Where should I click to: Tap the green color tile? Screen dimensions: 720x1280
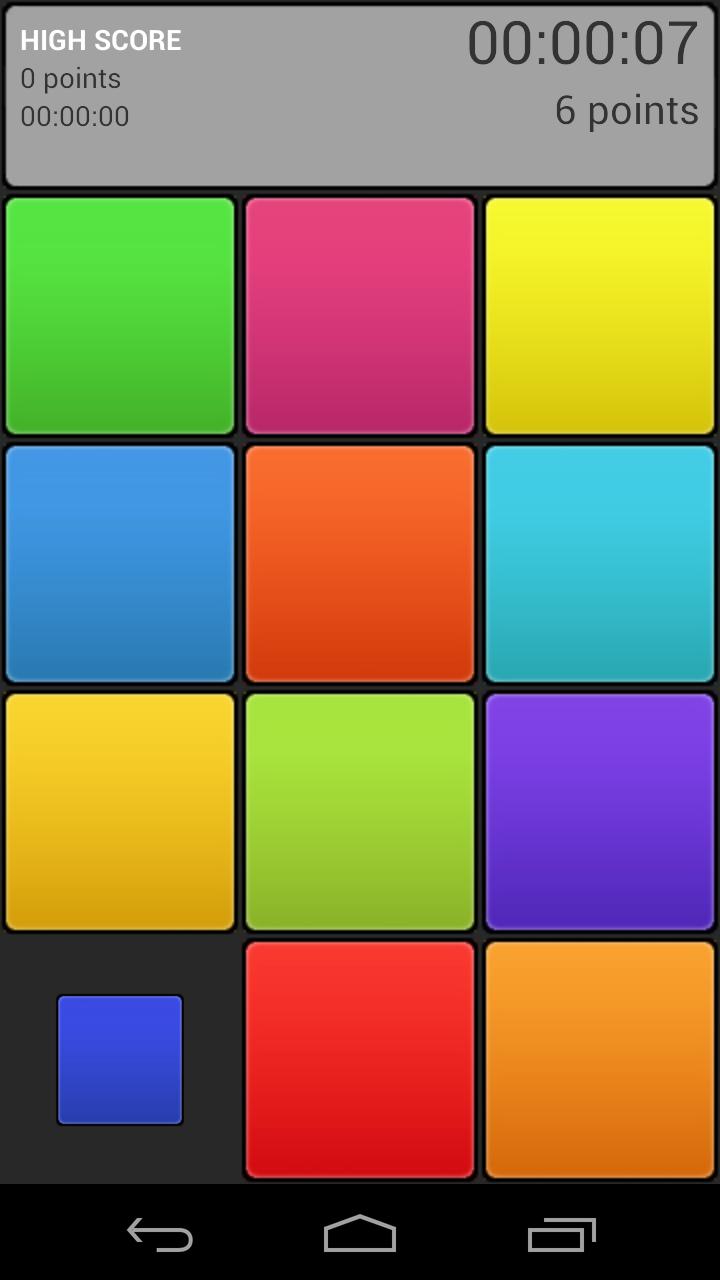pos(120,315)
